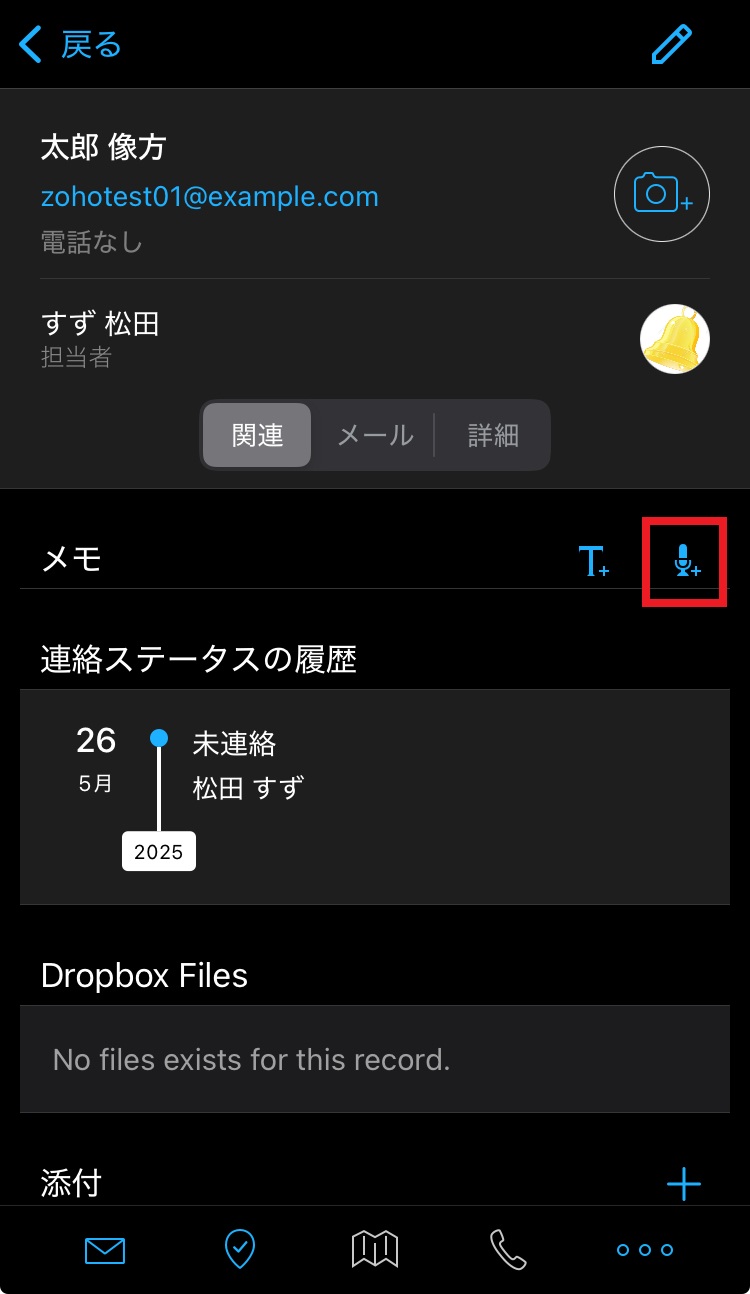The image size is (750, 1294).
Task: Add a photo with the camera icon
Action: point(661,194)
